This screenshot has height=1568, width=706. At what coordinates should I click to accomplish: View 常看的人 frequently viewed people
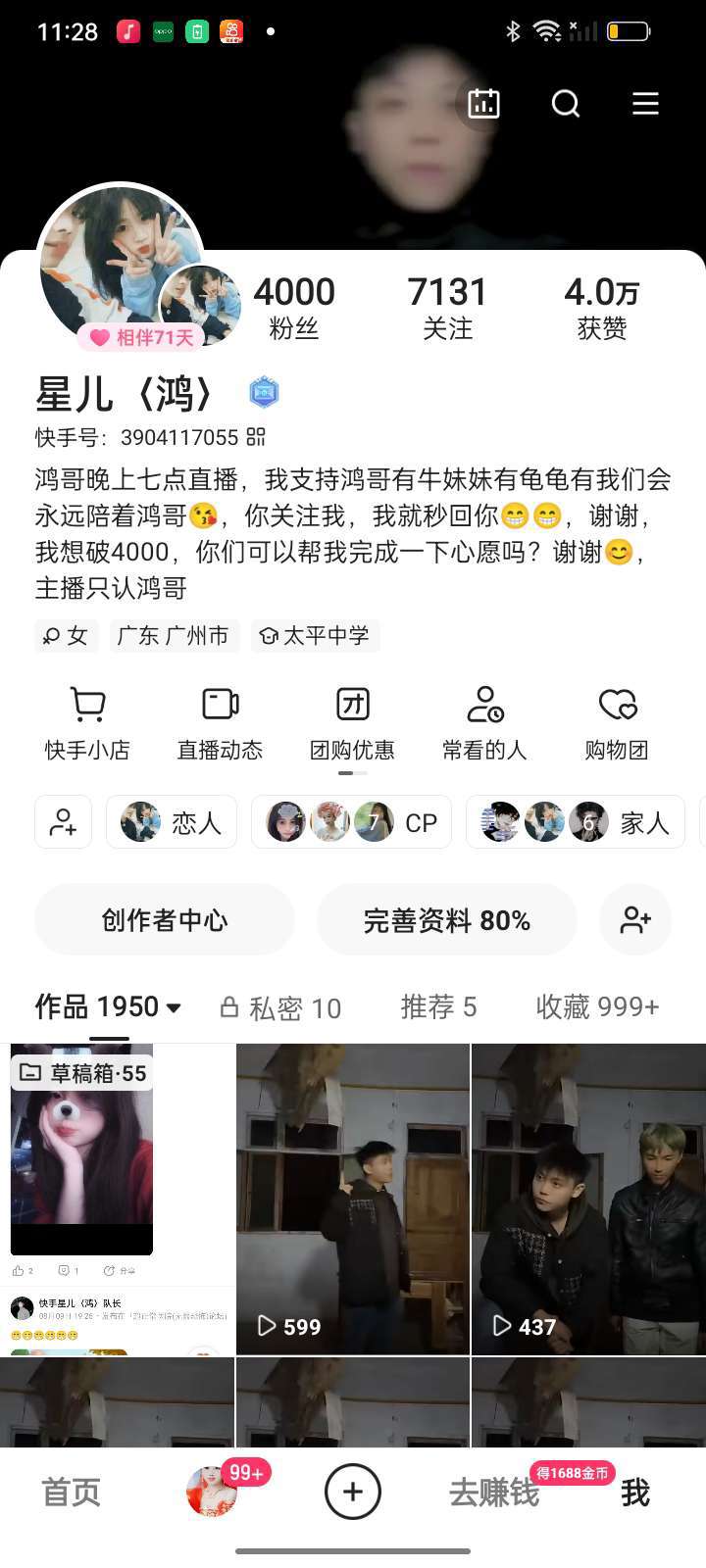pyautogui.click(x=484, y=723)
